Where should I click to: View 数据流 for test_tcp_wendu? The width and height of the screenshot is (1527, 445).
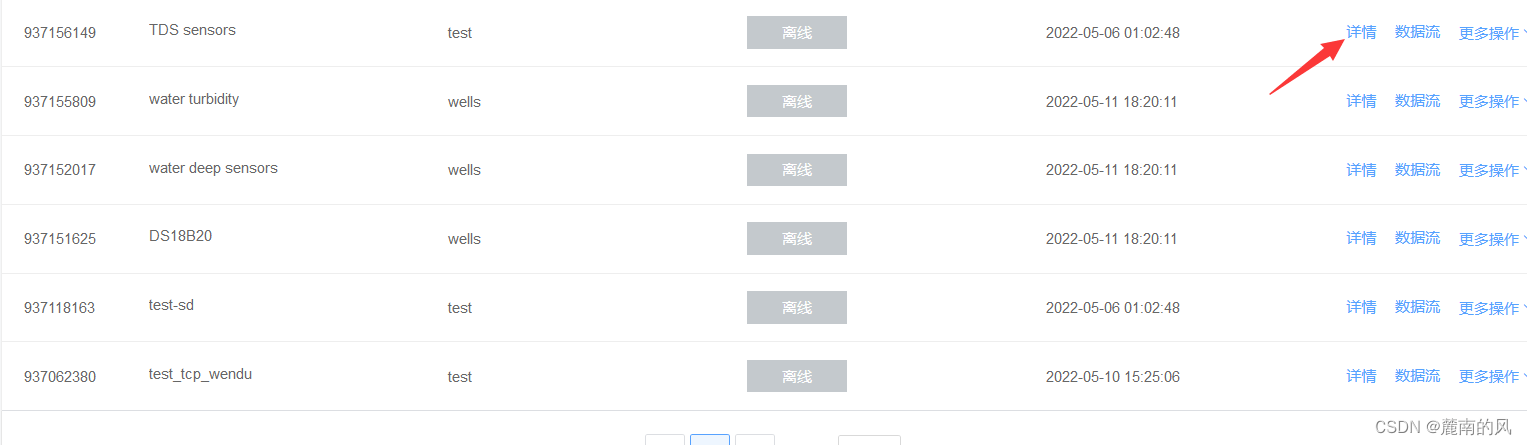1417,376
